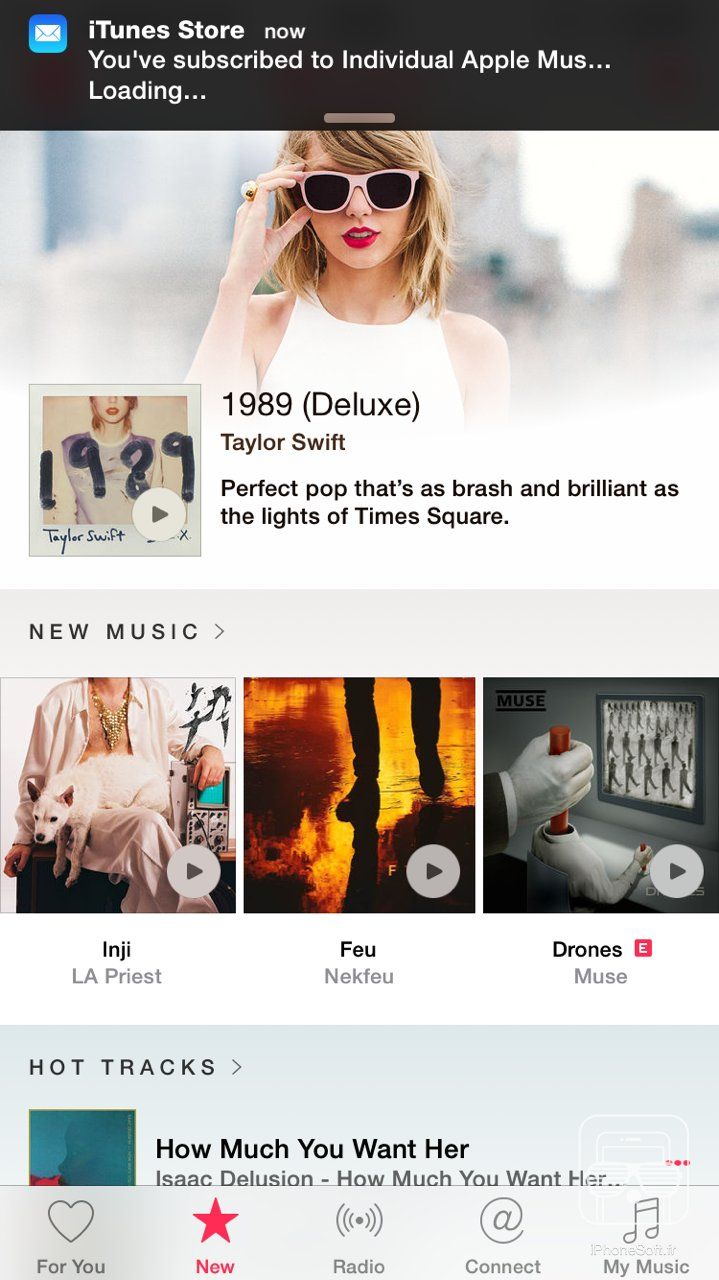
Task: Play the Drones album by Muse
Action: [677, 871]
